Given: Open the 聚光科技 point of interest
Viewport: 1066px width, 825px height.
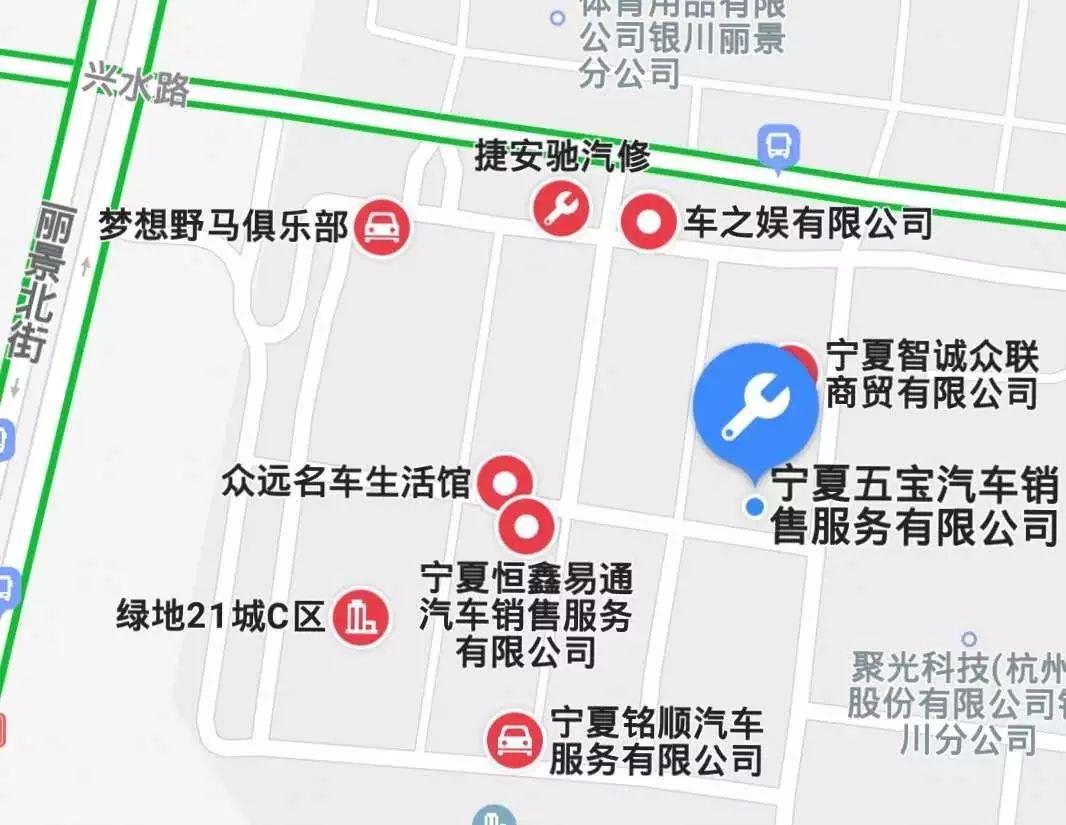Looking at the screenshot, I should tap(968, 639).
